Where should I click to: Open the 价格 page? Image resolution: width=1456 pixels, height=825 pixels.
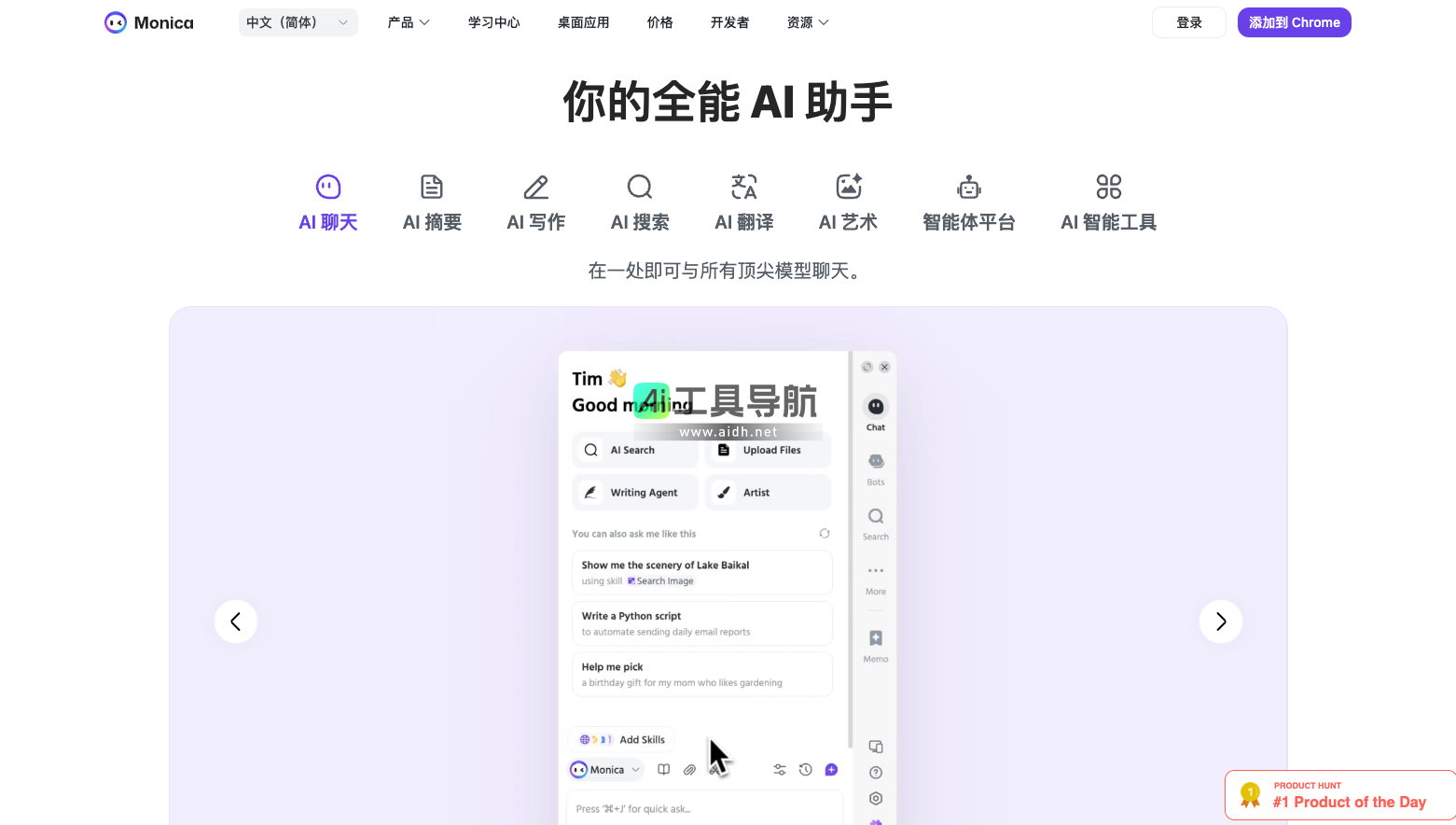659,22
